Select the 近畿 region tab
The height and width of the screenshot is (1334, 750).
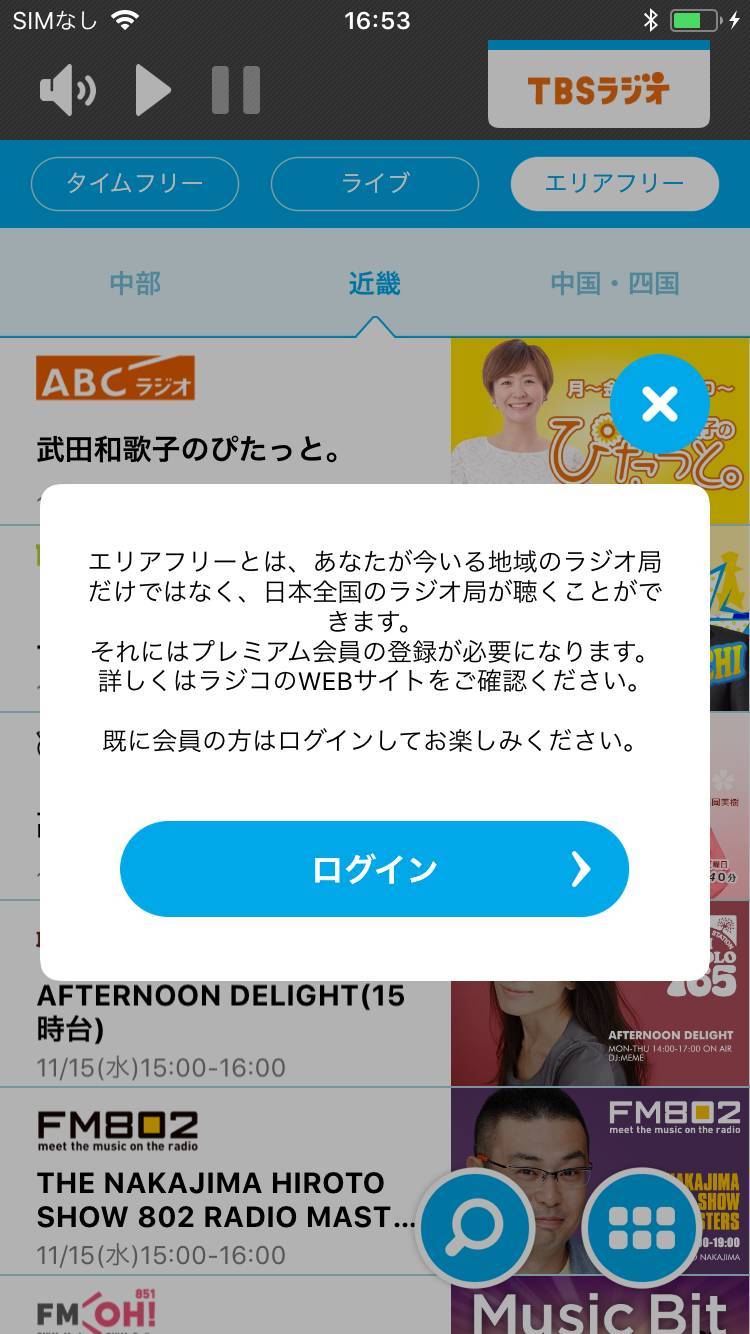[374, 283]
